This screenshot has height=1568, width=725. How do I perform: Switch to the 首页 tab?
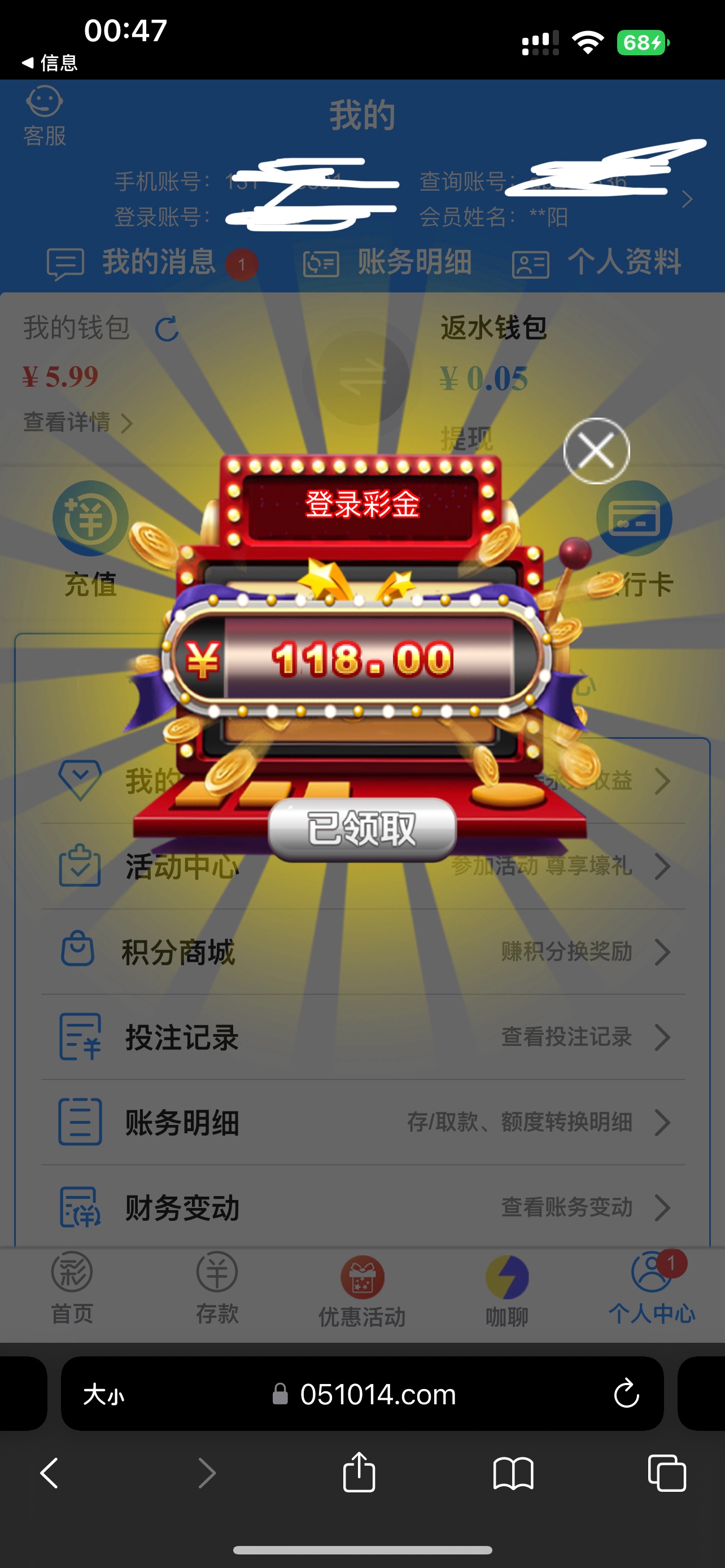[x=72, y=1288]
